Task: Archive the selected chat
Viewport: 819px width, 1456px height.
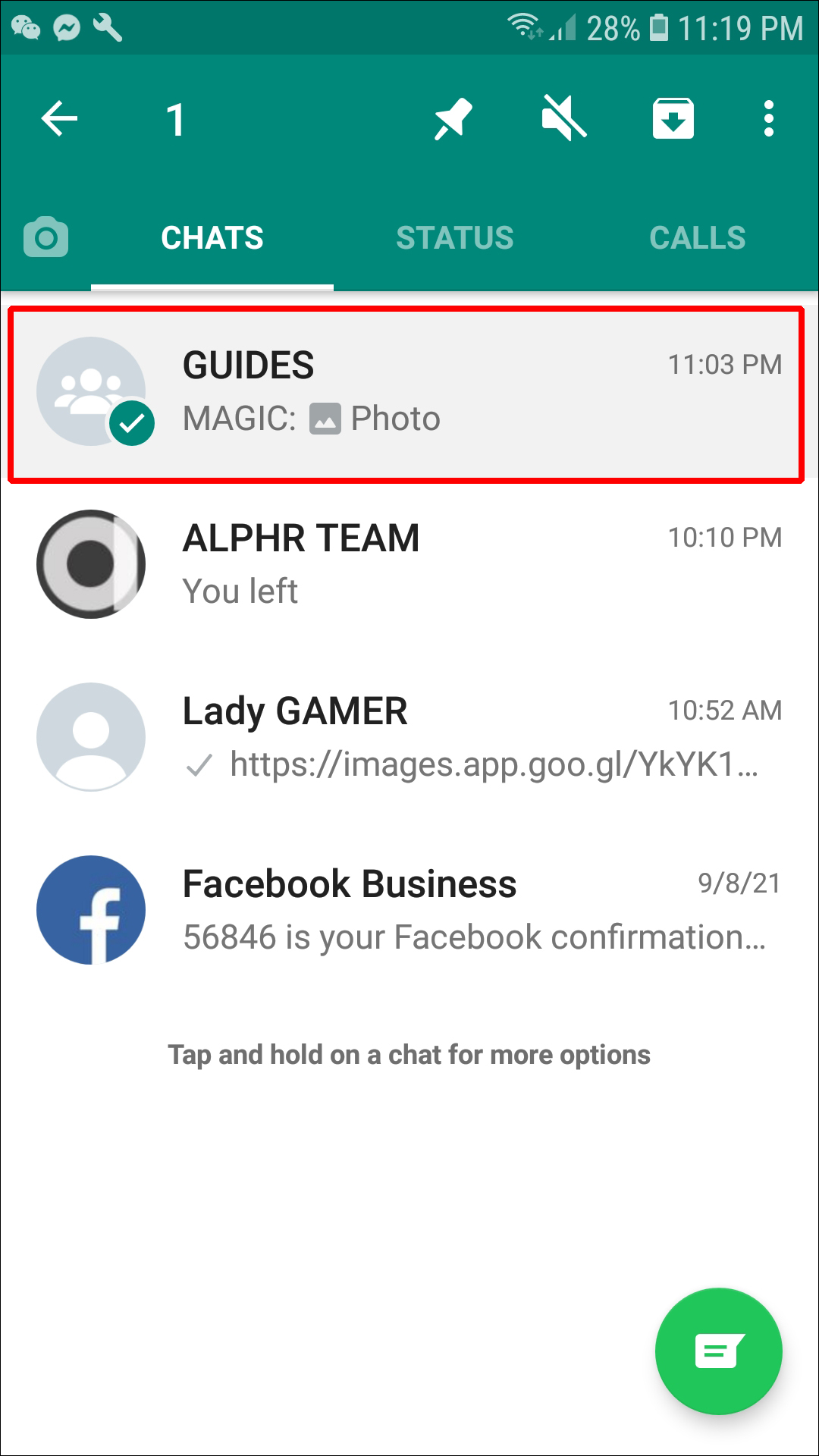Action: [x=673, y=119]
